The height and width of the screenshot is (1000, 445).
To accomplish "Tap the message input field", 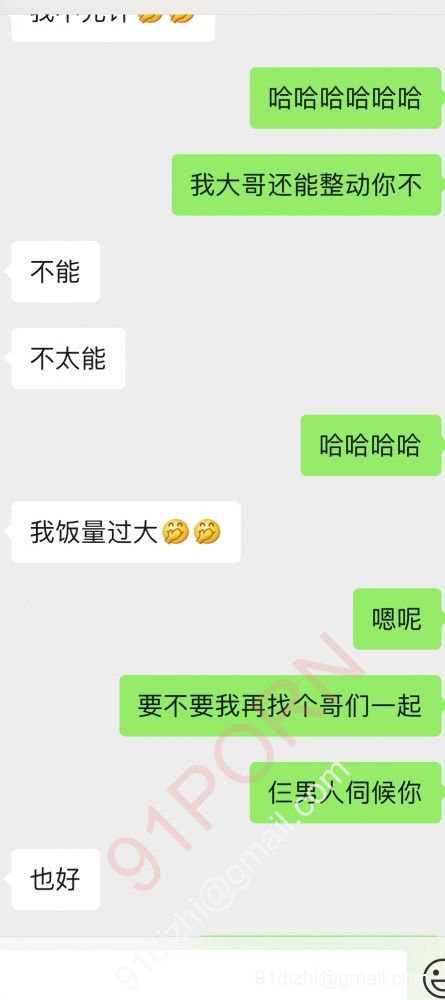I will coord(203,974).
